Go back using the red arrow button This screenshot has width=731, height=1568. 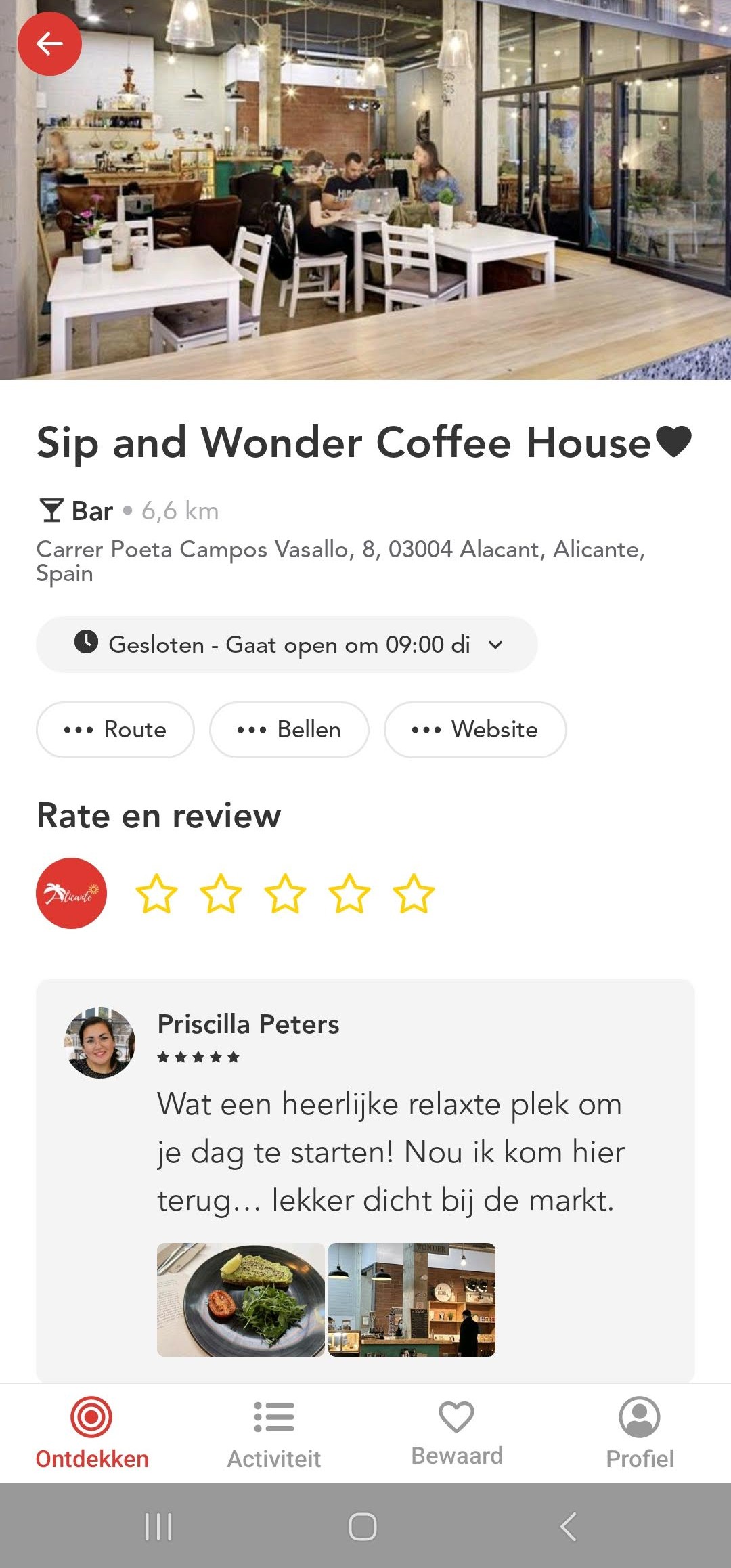[x=49, y=44]
